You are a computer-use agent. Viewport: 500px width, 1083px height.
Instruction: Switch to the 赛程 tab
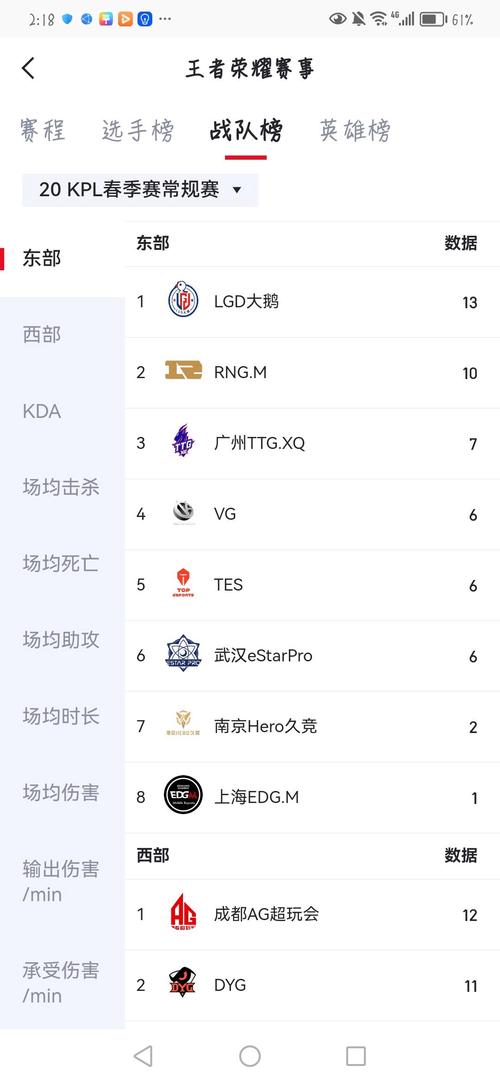43,131
